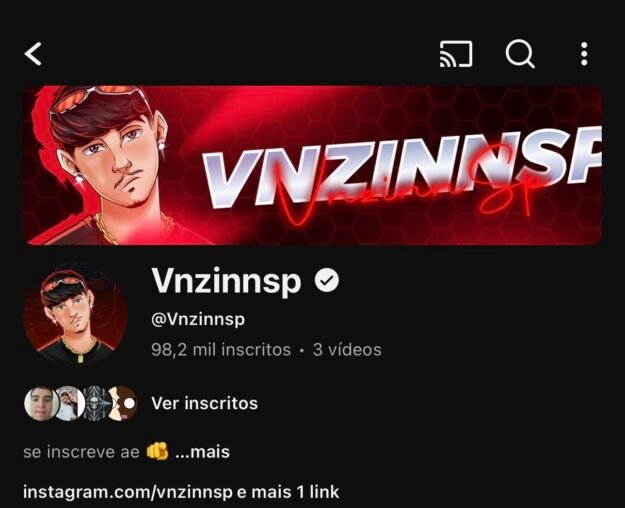Viewport: 625px width, 508px height.
Task: Expand the description with ...mais
Action: [x=202, y=452]
